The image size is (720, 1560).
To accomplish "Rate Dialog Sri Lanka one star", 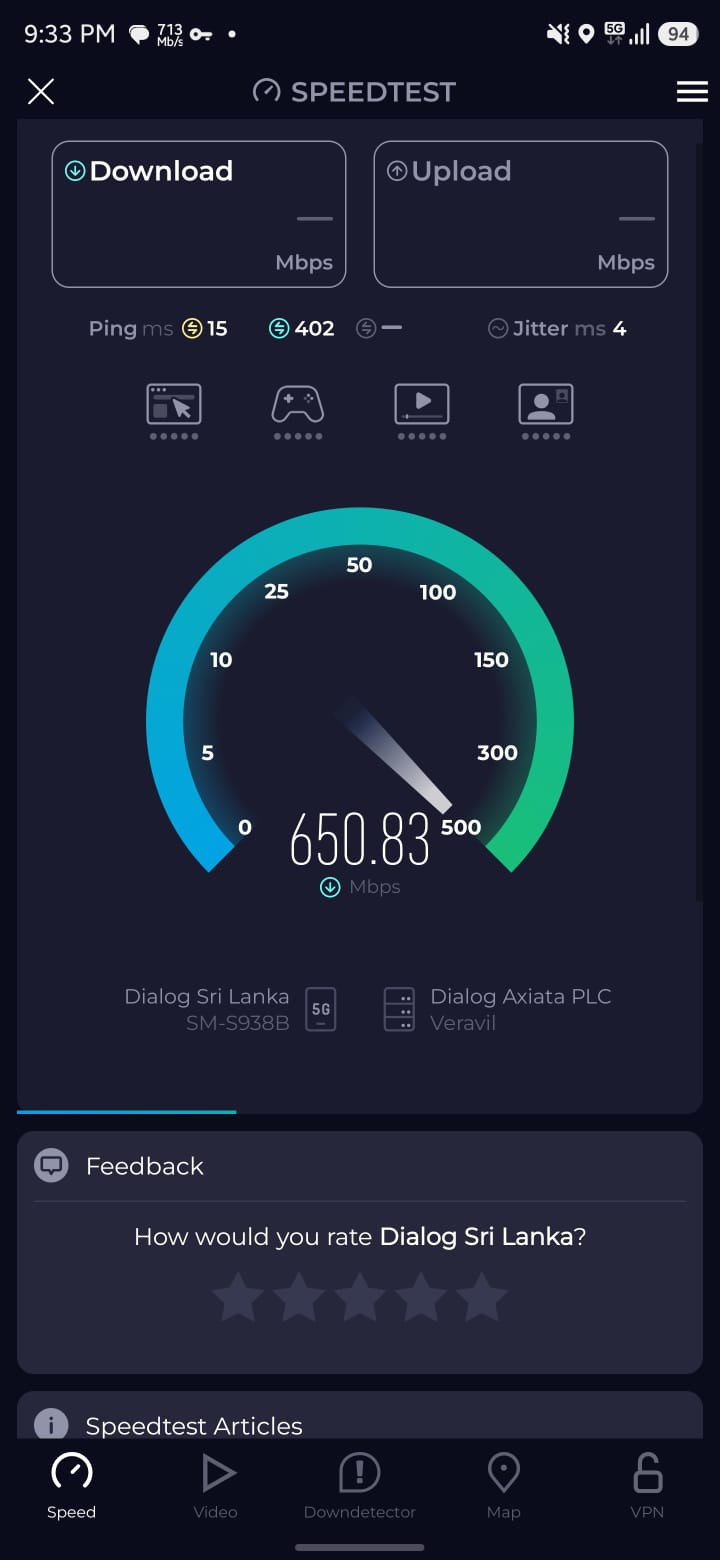I will [x=238, y=1297].
